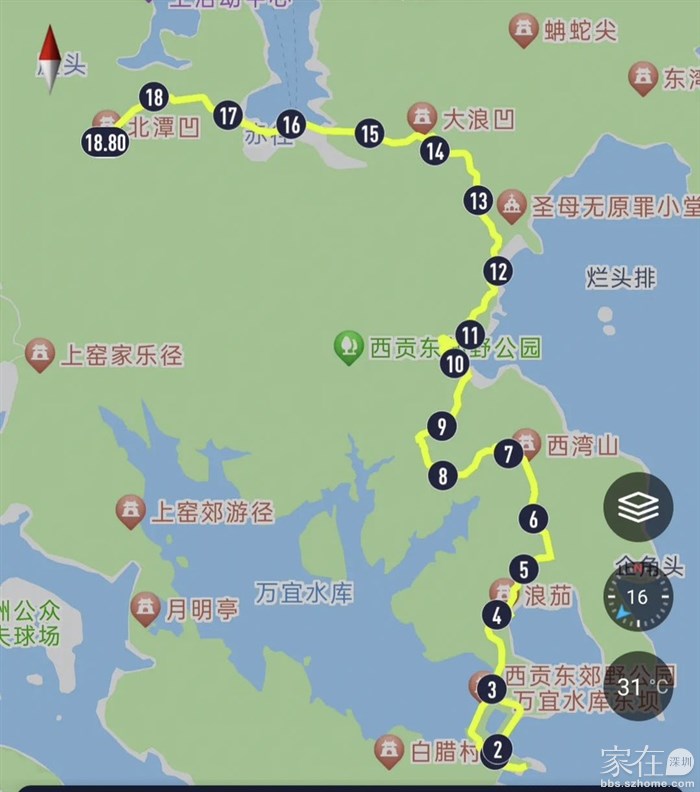Select the 大浪凹 map marker
This screenshot has height=792, width=700.
tap(422, 119)
